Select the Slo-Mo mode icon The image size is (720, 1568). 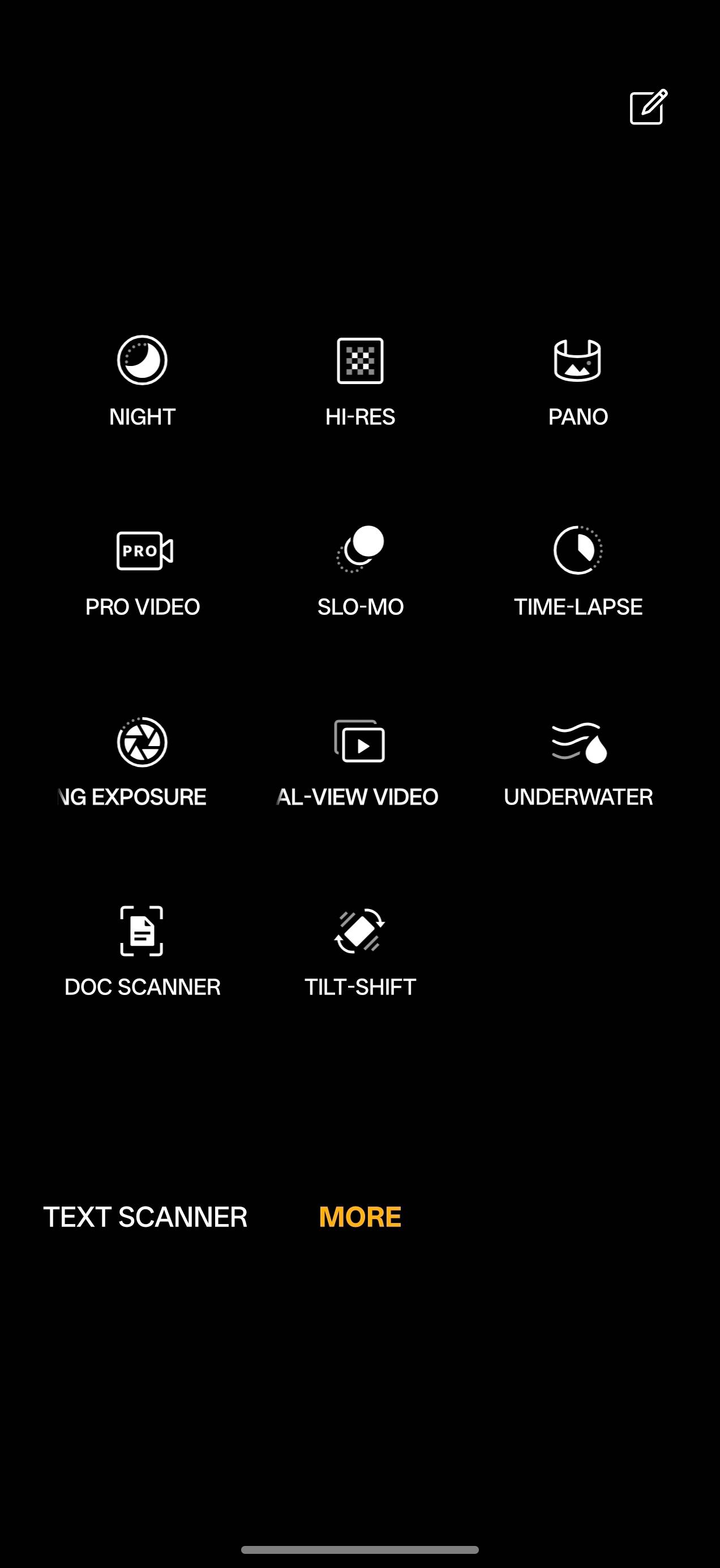(360, 551)
